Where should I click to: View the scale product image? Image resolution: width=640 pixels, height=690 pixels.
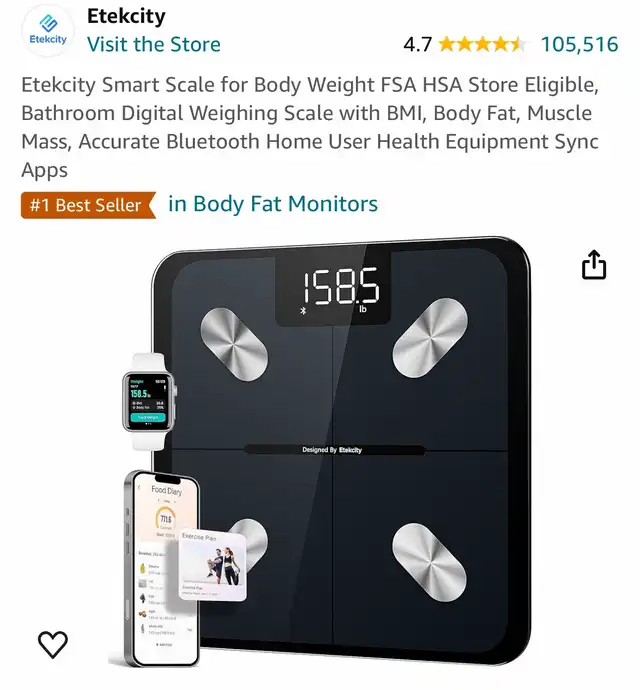(x=340, y=450)
